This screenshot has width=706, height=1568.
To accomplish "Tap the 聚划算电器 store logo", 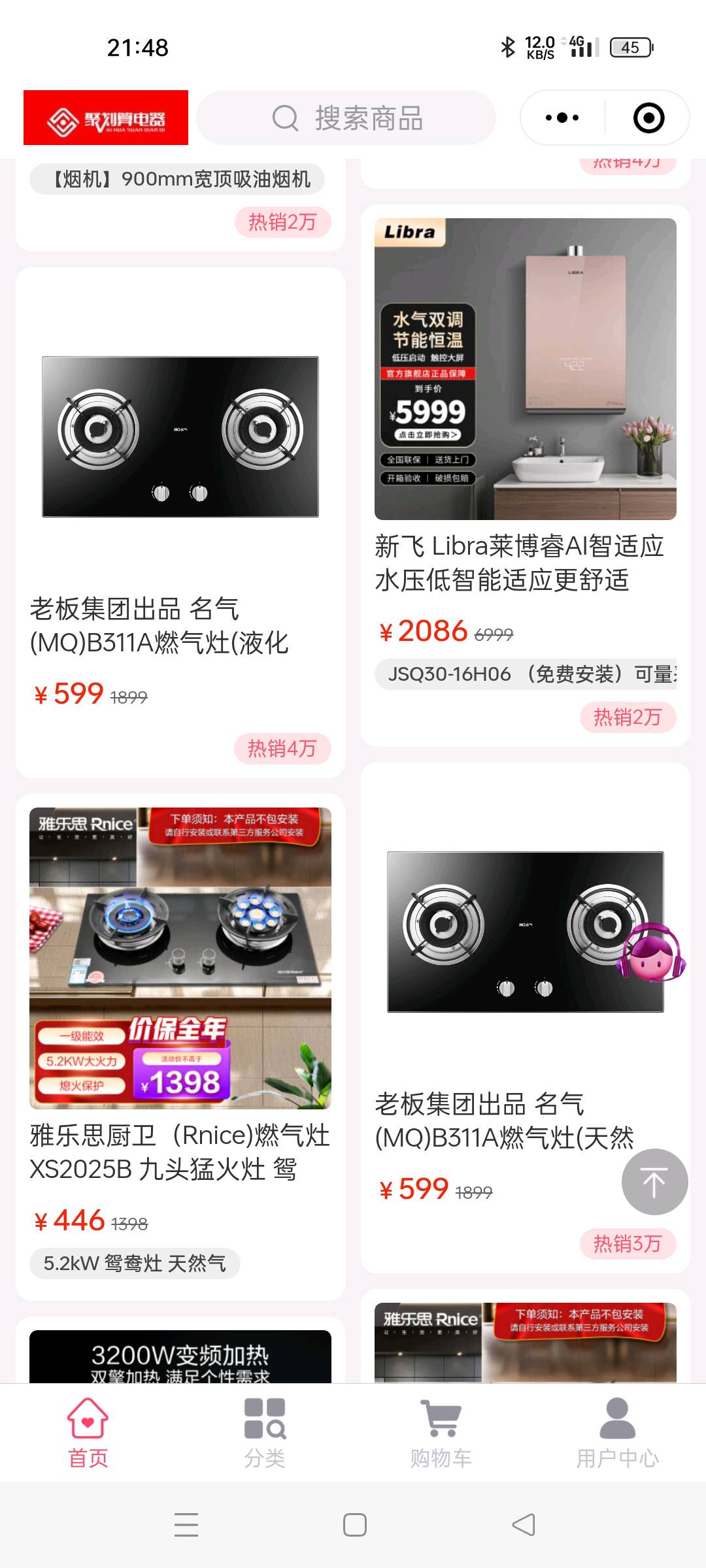I will point(106,118).
